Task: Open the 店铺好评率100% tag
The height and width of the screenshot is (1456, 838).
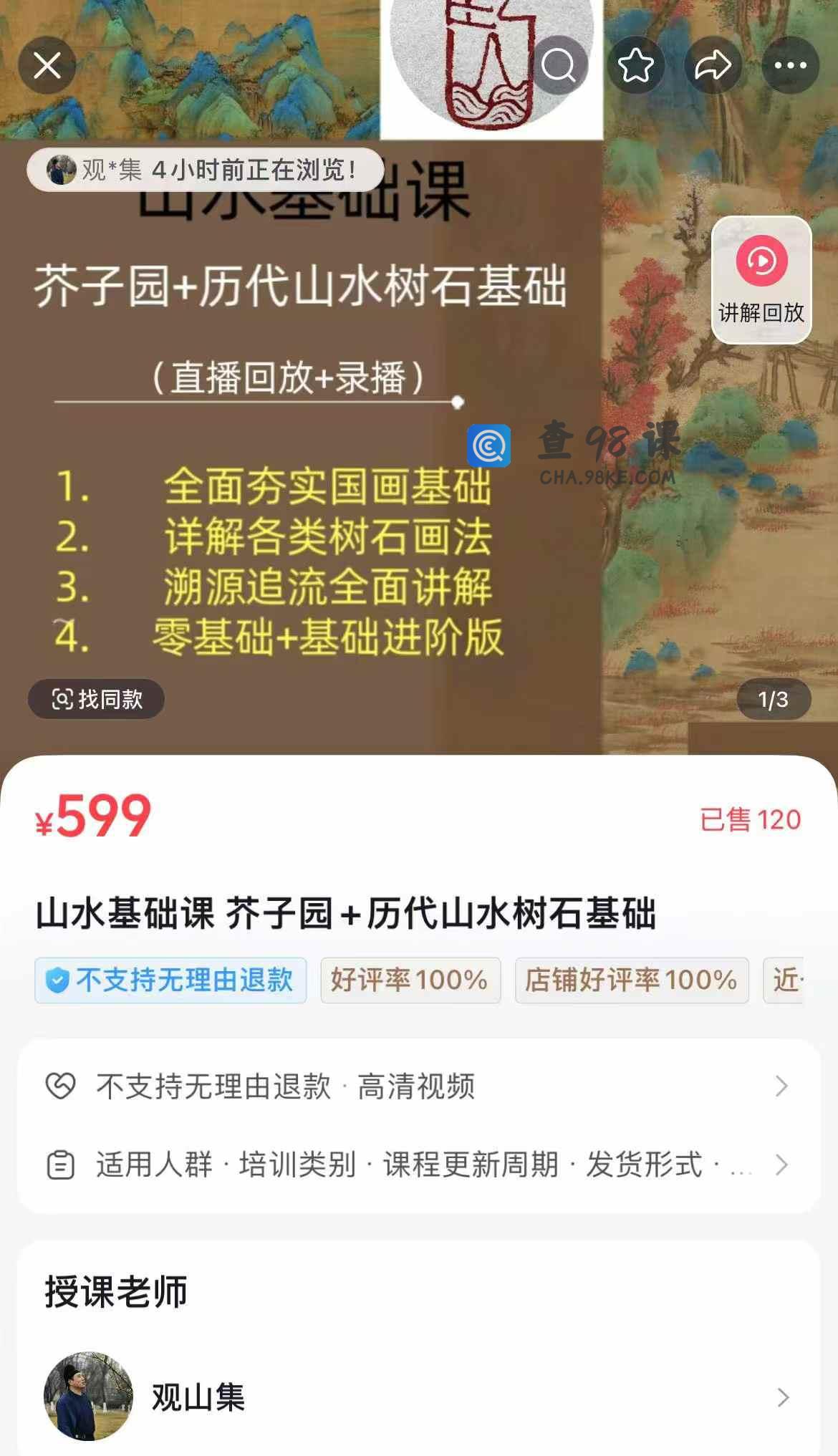Action: 631,980
